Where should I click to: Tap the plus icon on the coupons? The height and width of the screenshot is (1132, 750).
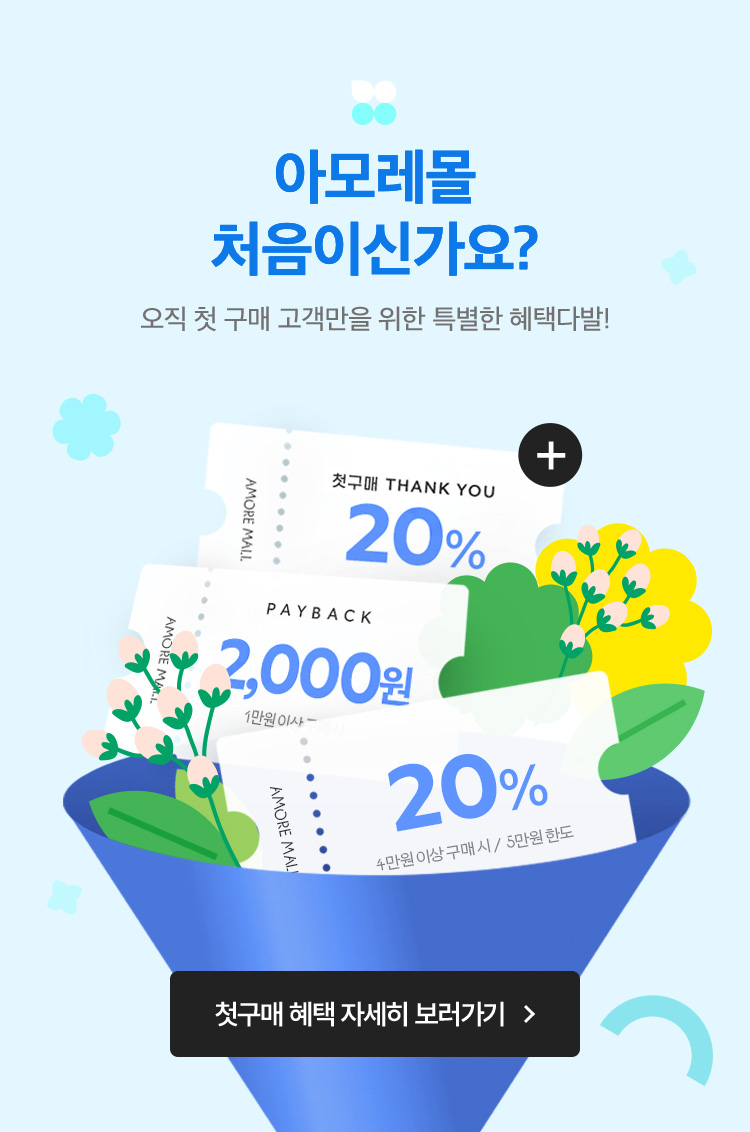[550, 456]
